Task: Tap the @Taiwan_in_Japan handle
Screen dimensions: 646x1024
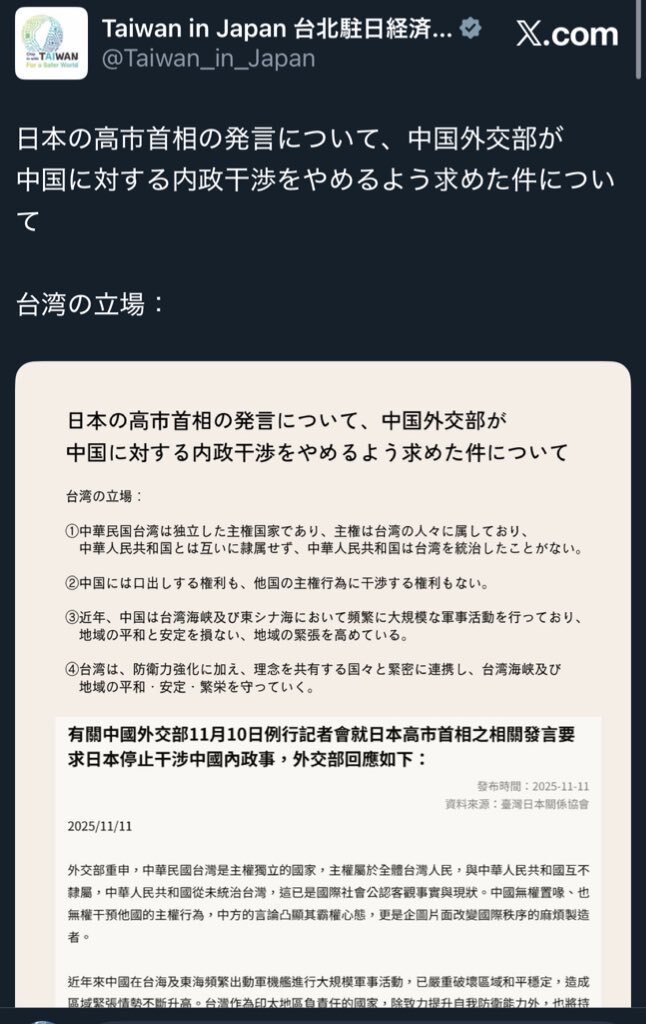Action: pos(208,59)
